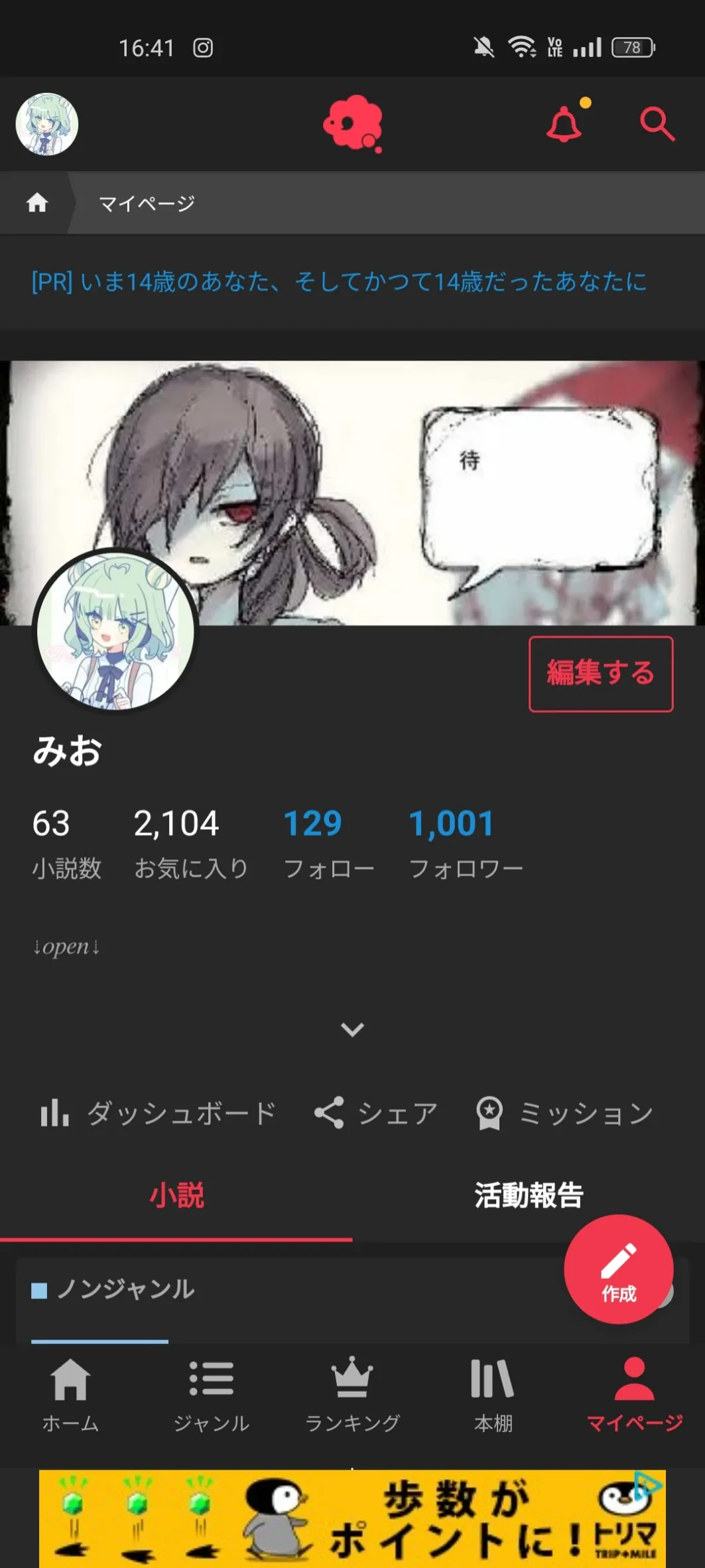Tap シェア to share the profile
Image resolution: width=705 pixels, height=1568 pixels.
point(376,1113)
